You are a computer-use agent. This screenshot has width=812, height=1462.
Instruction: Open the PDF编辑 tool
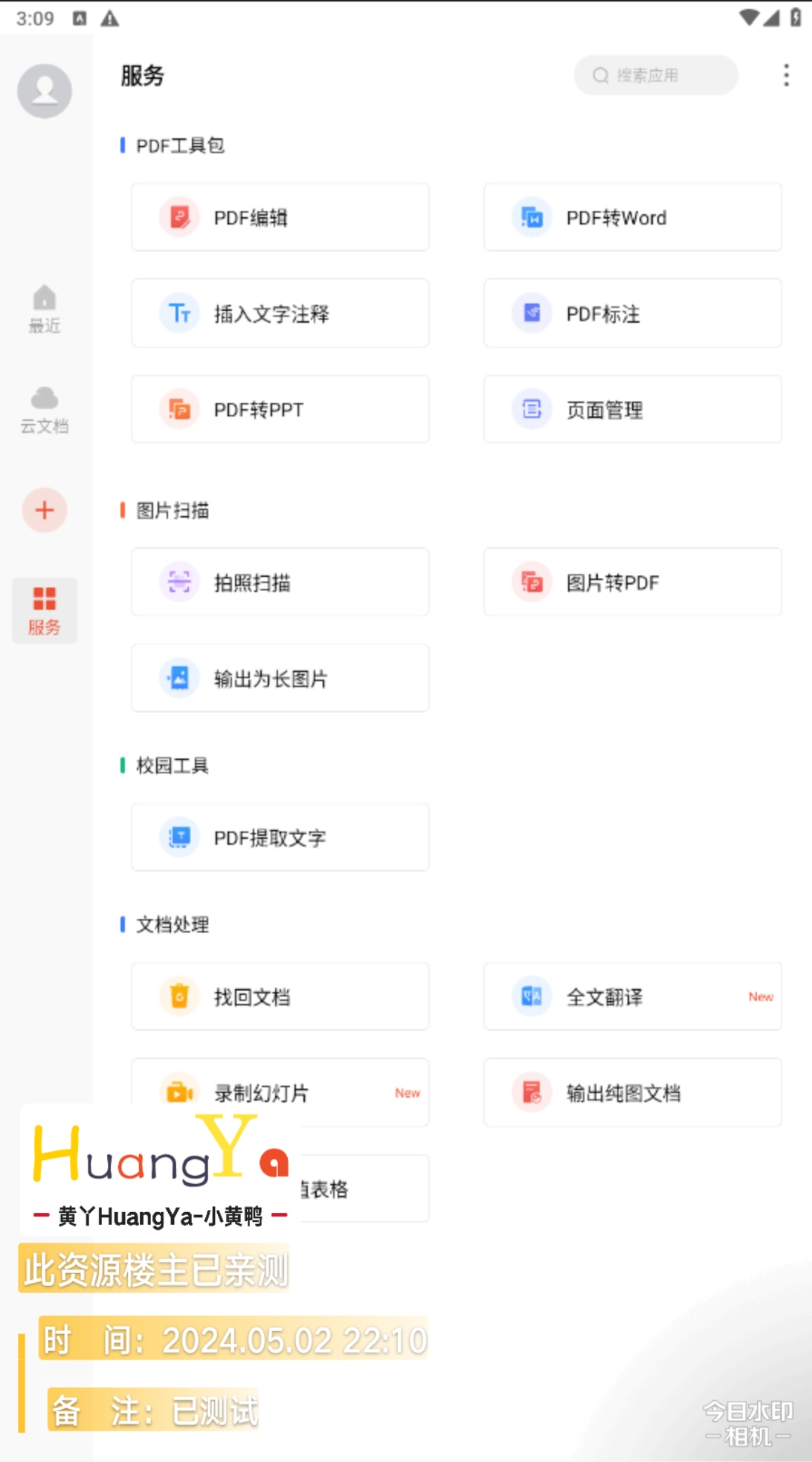coord(280,218)
